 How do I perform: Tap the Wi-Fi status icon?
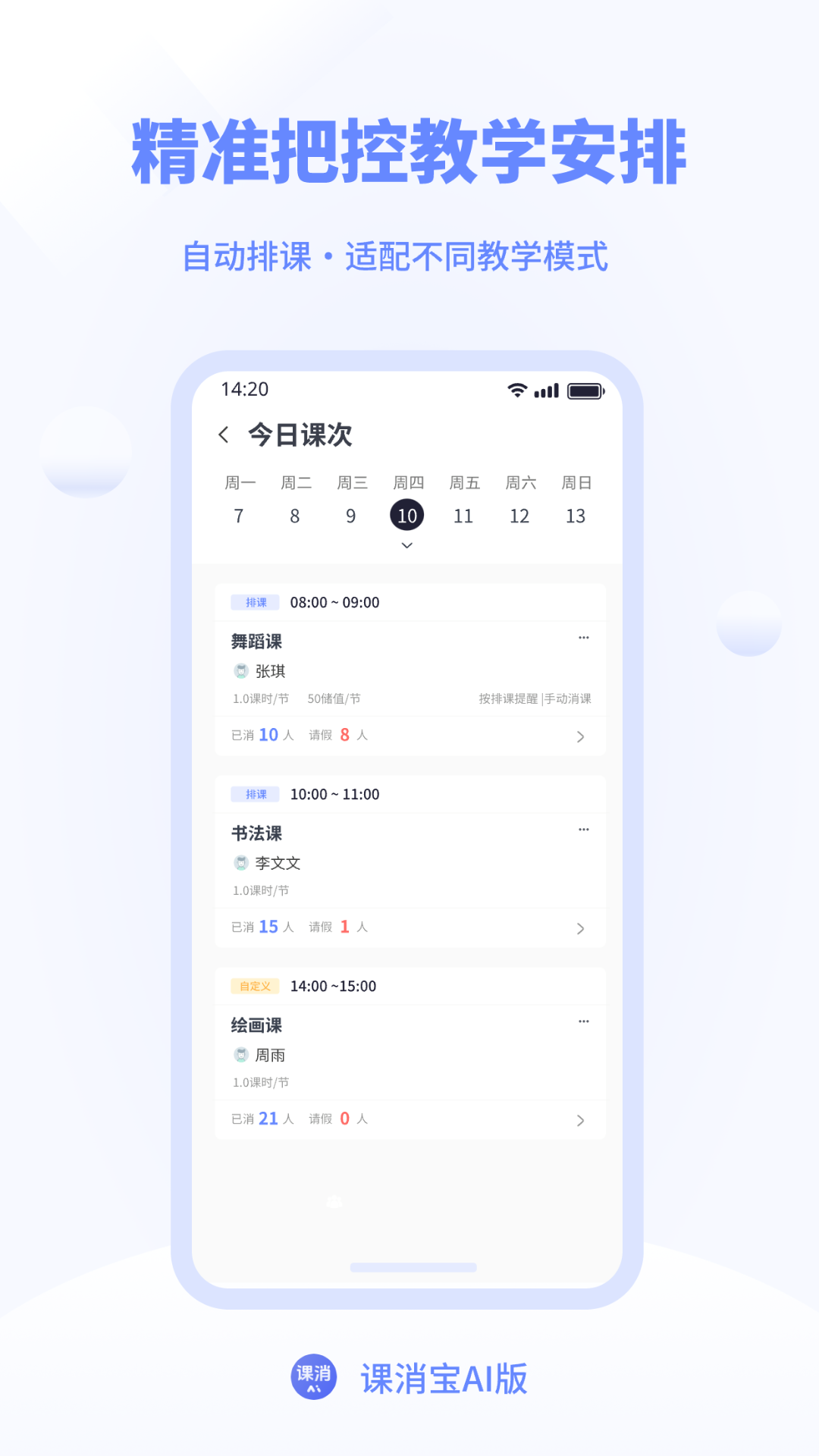click(516, 390)
